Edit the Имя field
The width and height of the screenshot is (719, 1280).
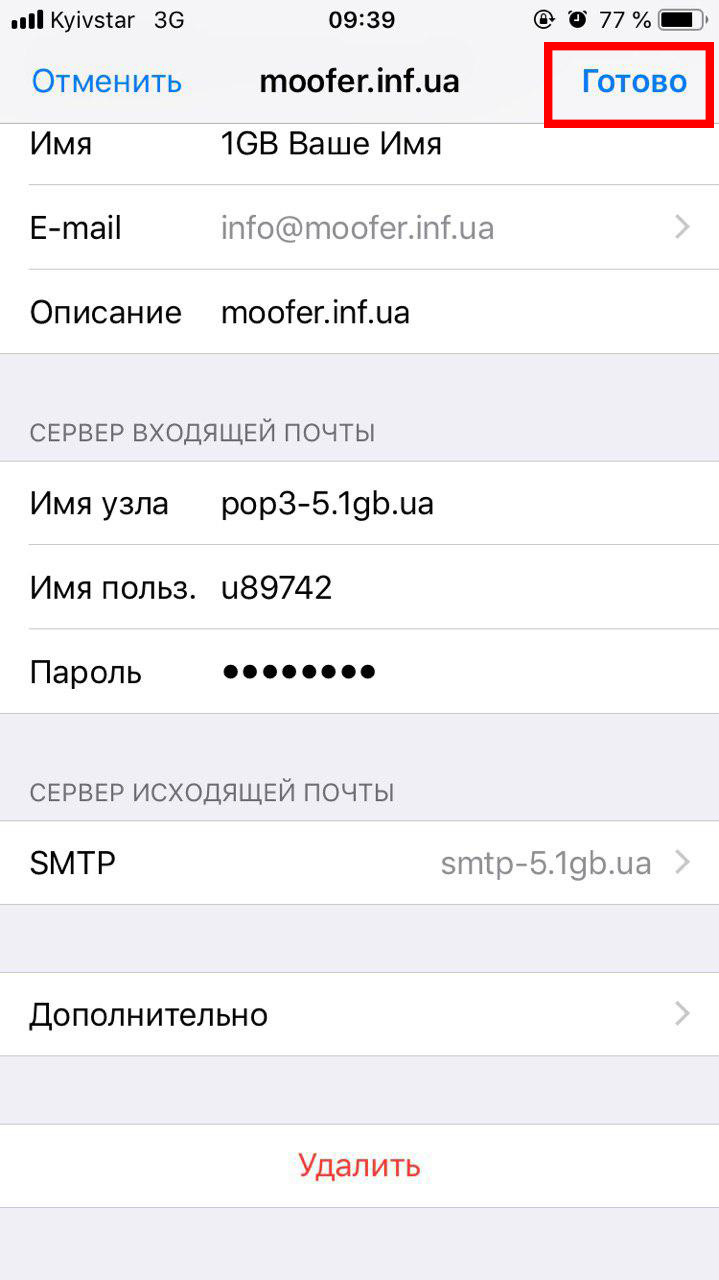[x=360, y=144]
